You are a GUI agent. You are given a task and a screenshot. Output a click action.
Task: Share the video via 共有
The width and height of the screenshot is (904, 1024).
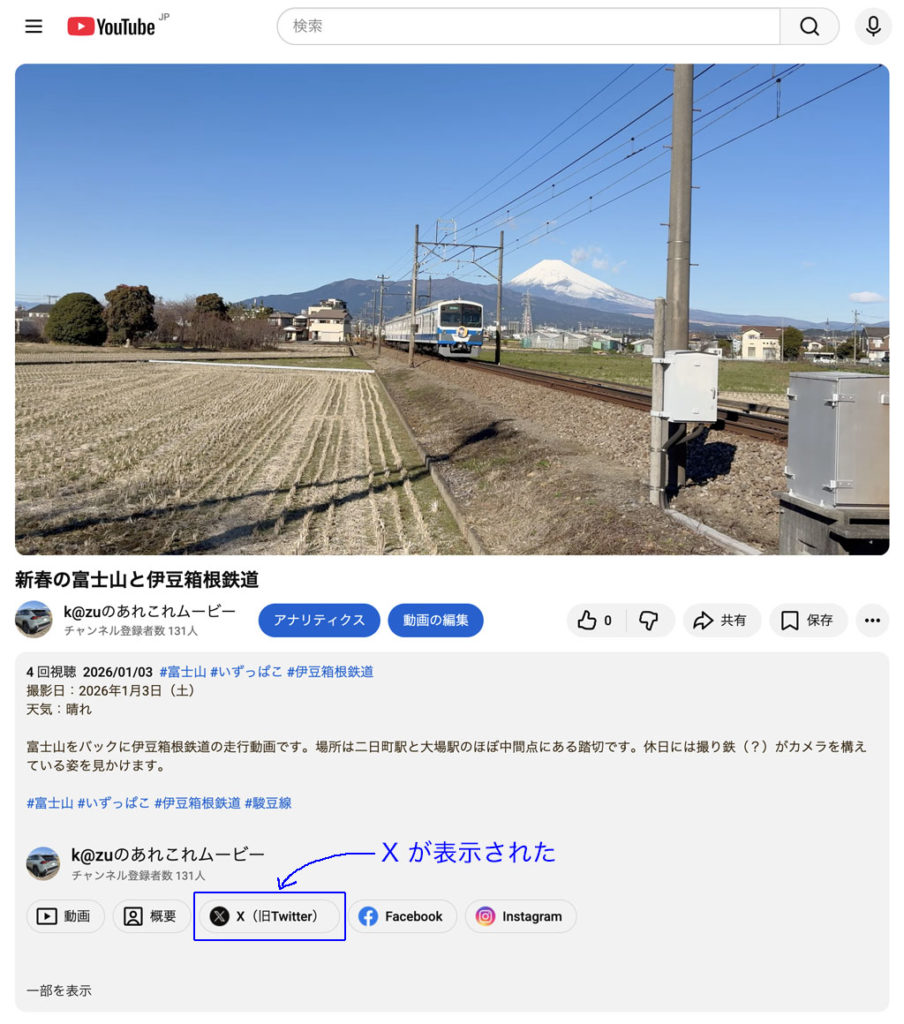point(721,620)
